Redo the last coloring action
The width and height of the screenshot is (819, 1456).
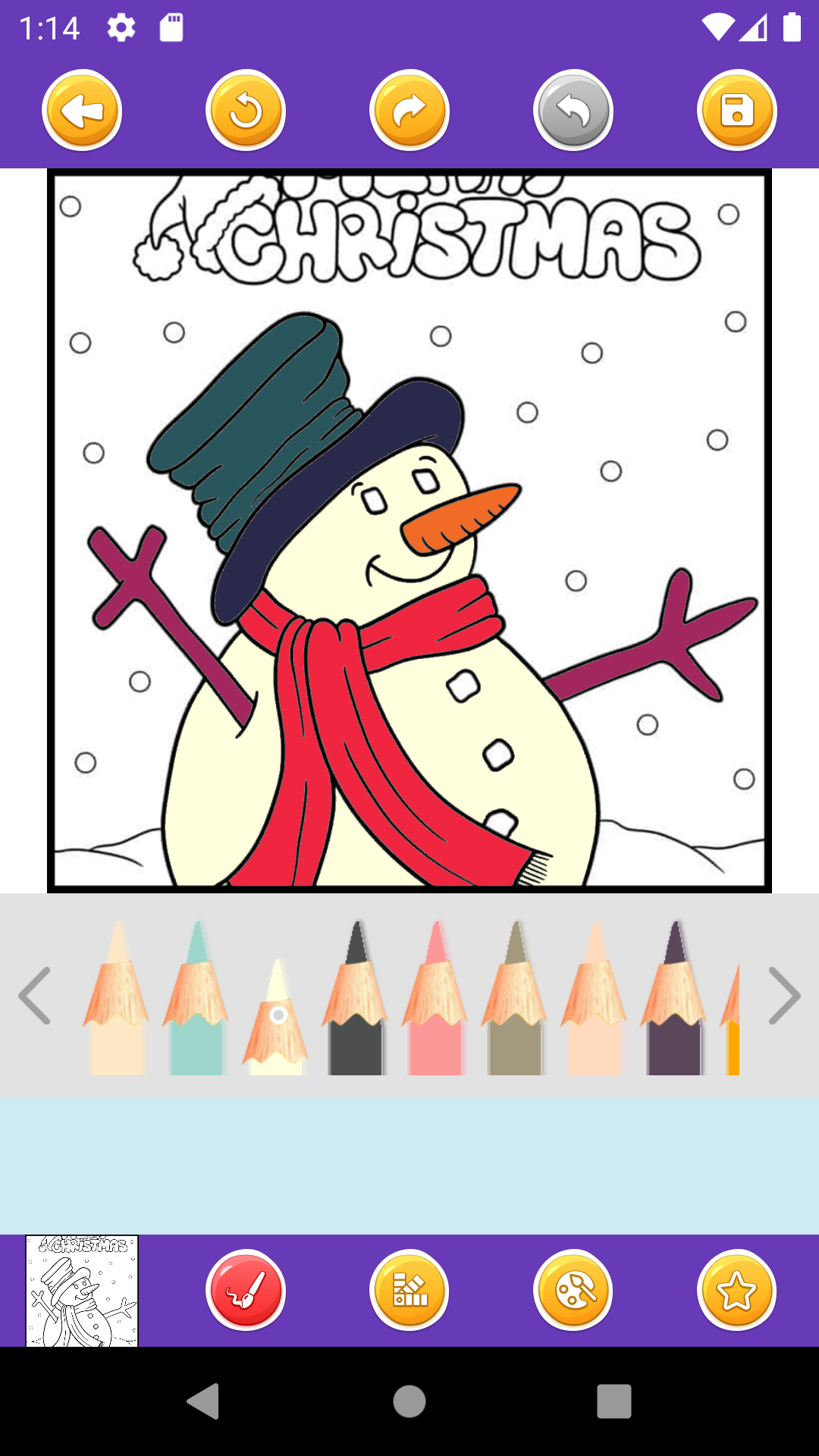409,110
